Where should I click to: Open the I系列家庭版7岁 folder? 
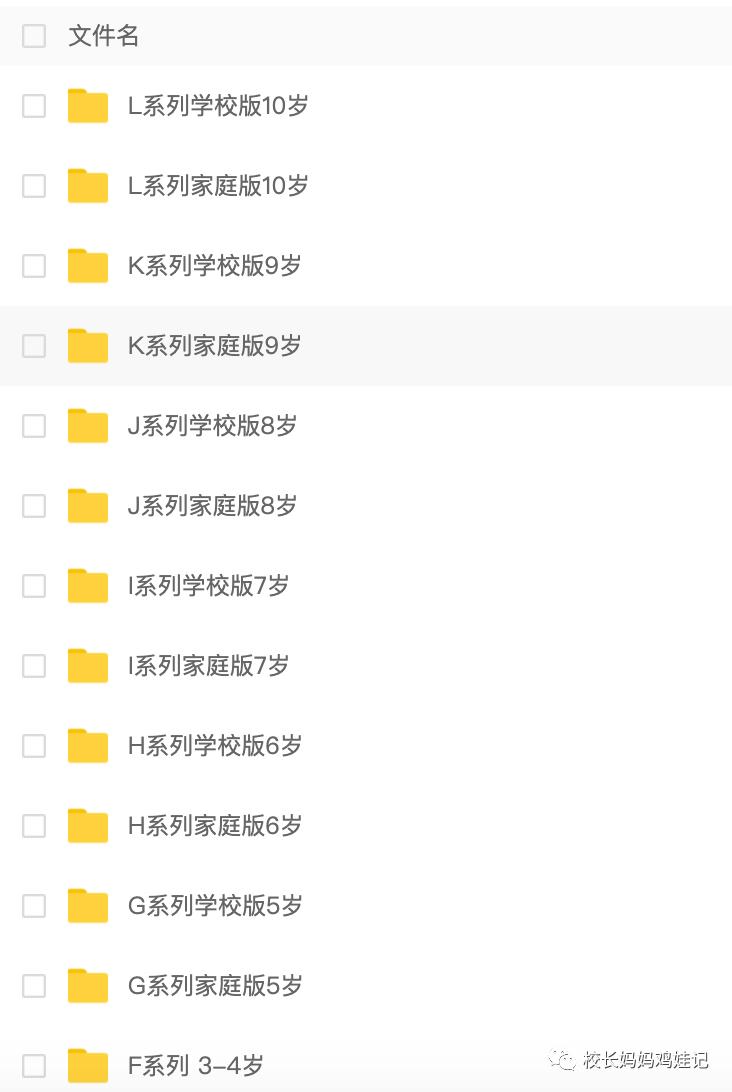[208, 666]
